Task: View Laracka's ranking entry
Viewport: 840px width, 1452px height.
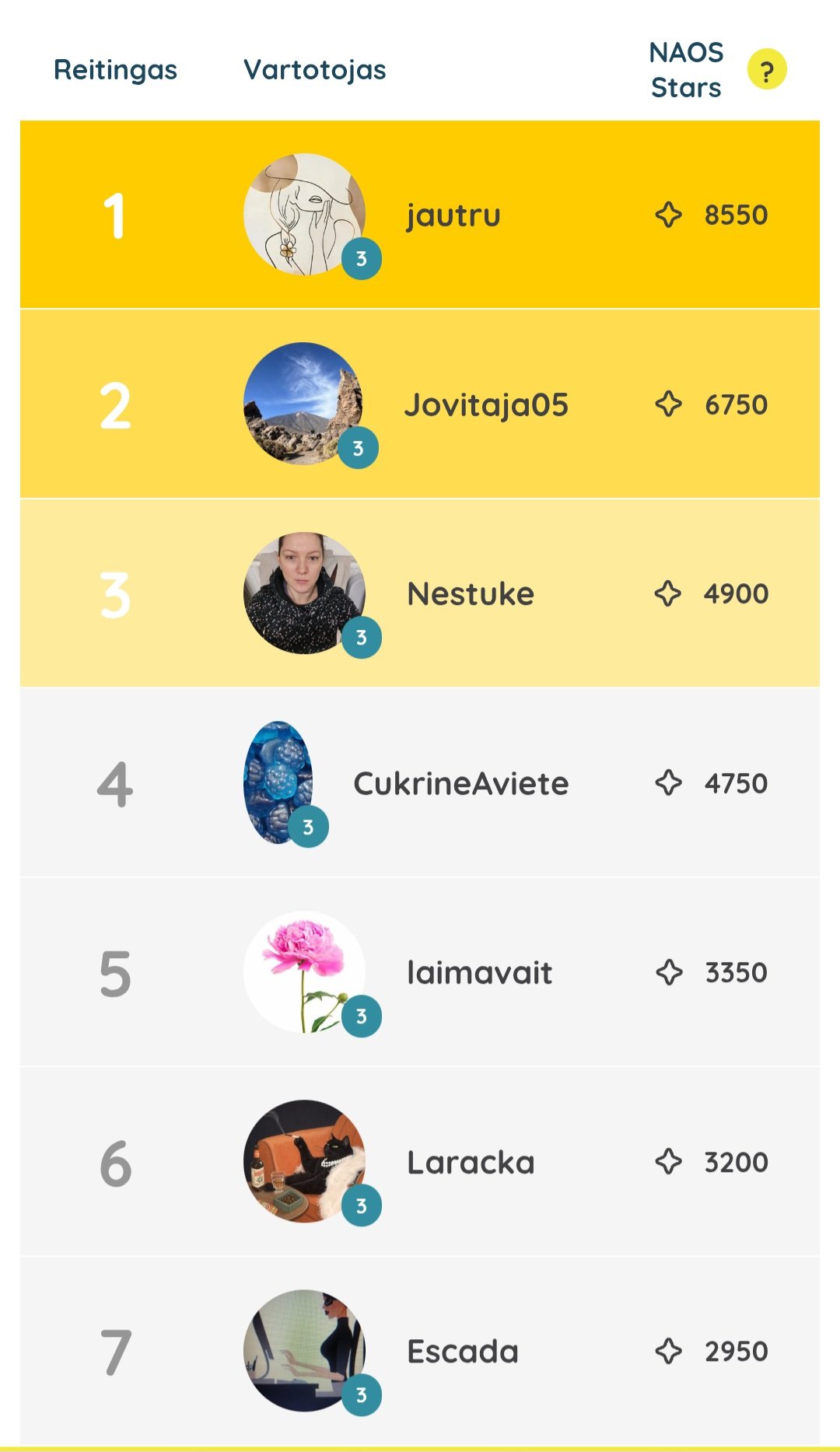Action: [x=420, y=1161]
